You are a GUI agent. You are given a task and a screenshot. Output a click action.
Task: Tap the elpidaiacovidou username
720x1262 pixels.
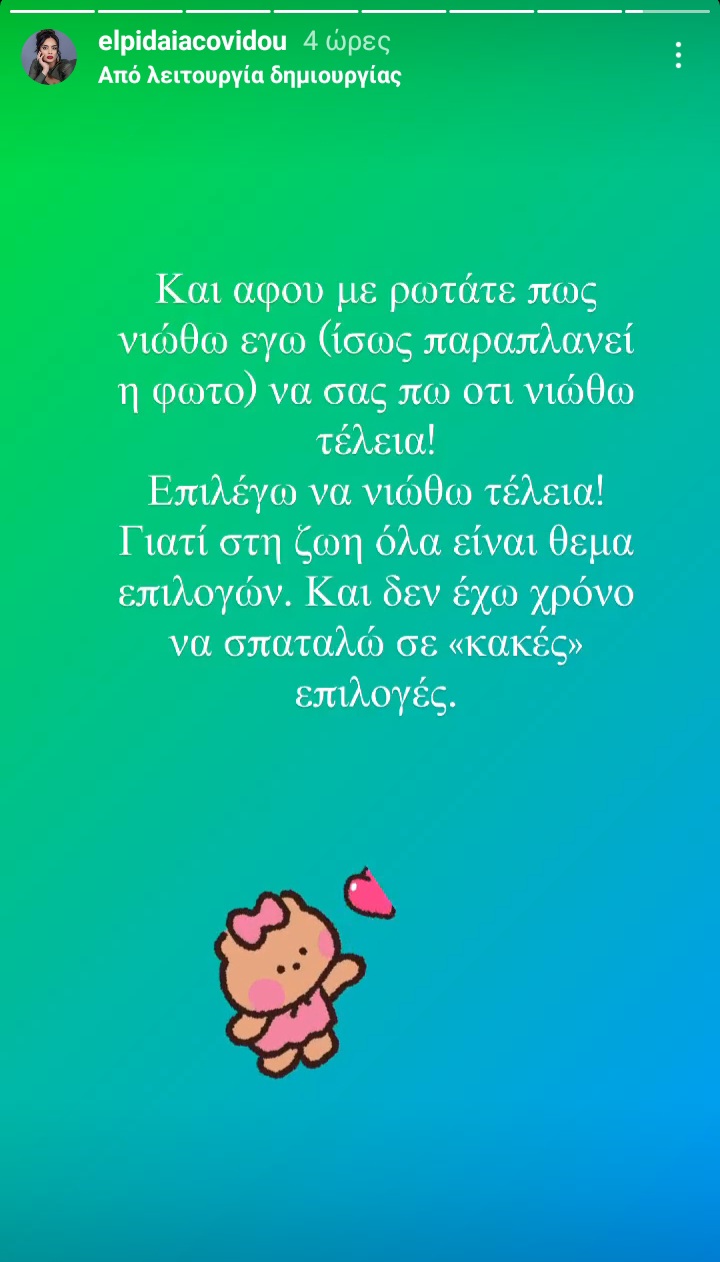coord(192,41)
